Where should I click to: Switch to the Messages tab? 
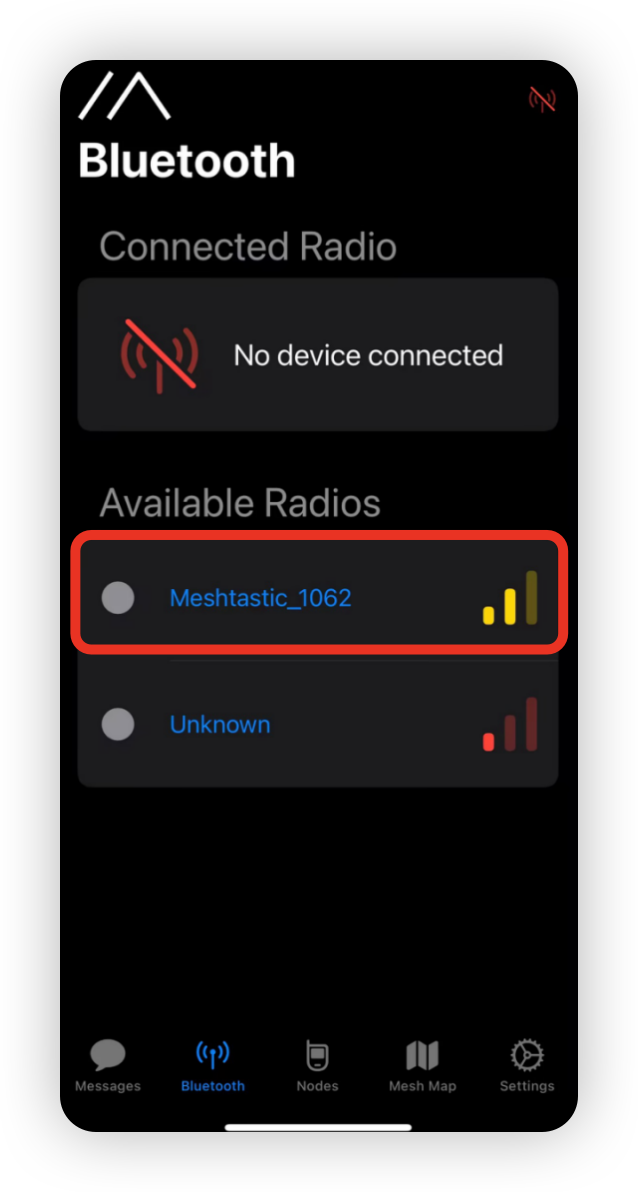tap(108, 1066)
